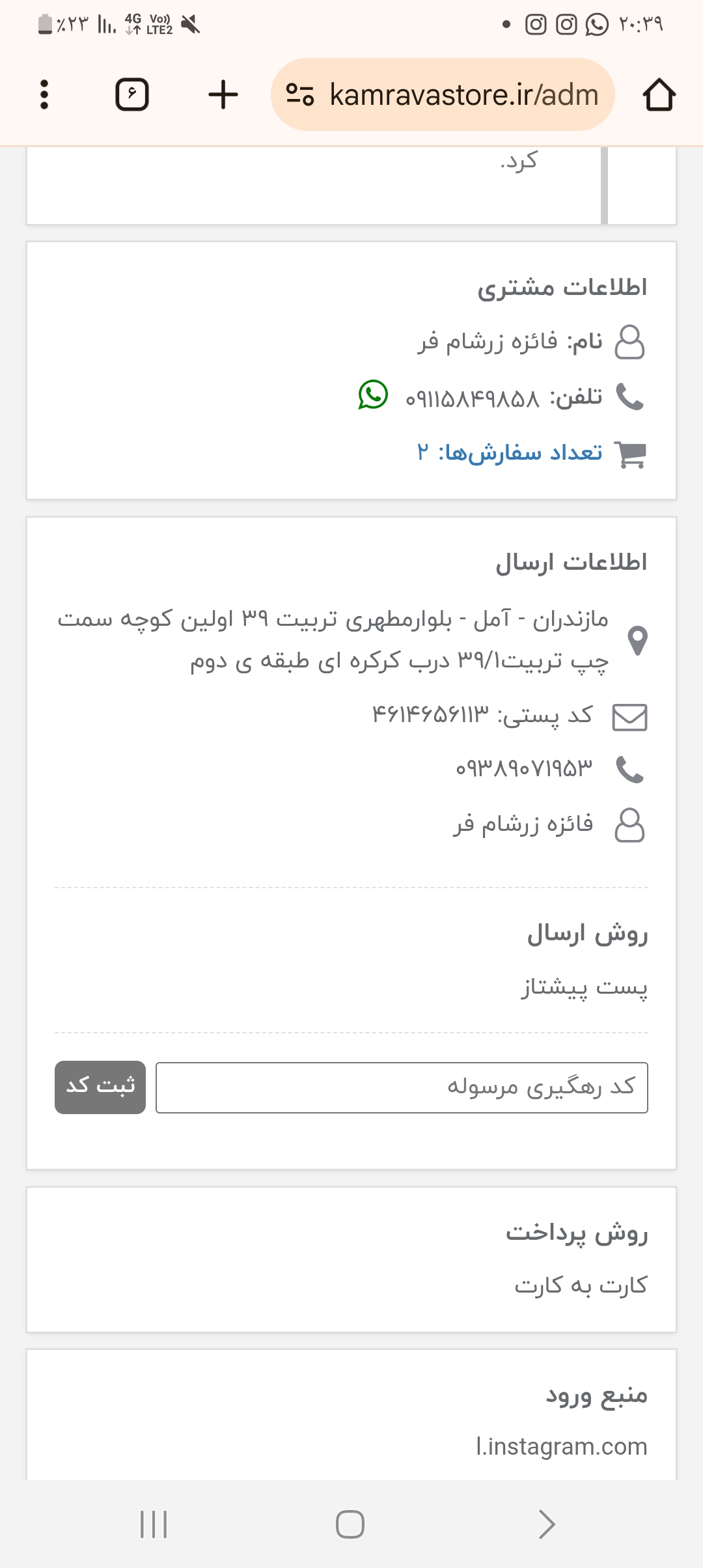The image size is (703, 1568).
Task: Focus the shipment tracking code field
Action: coord(402,1087)
